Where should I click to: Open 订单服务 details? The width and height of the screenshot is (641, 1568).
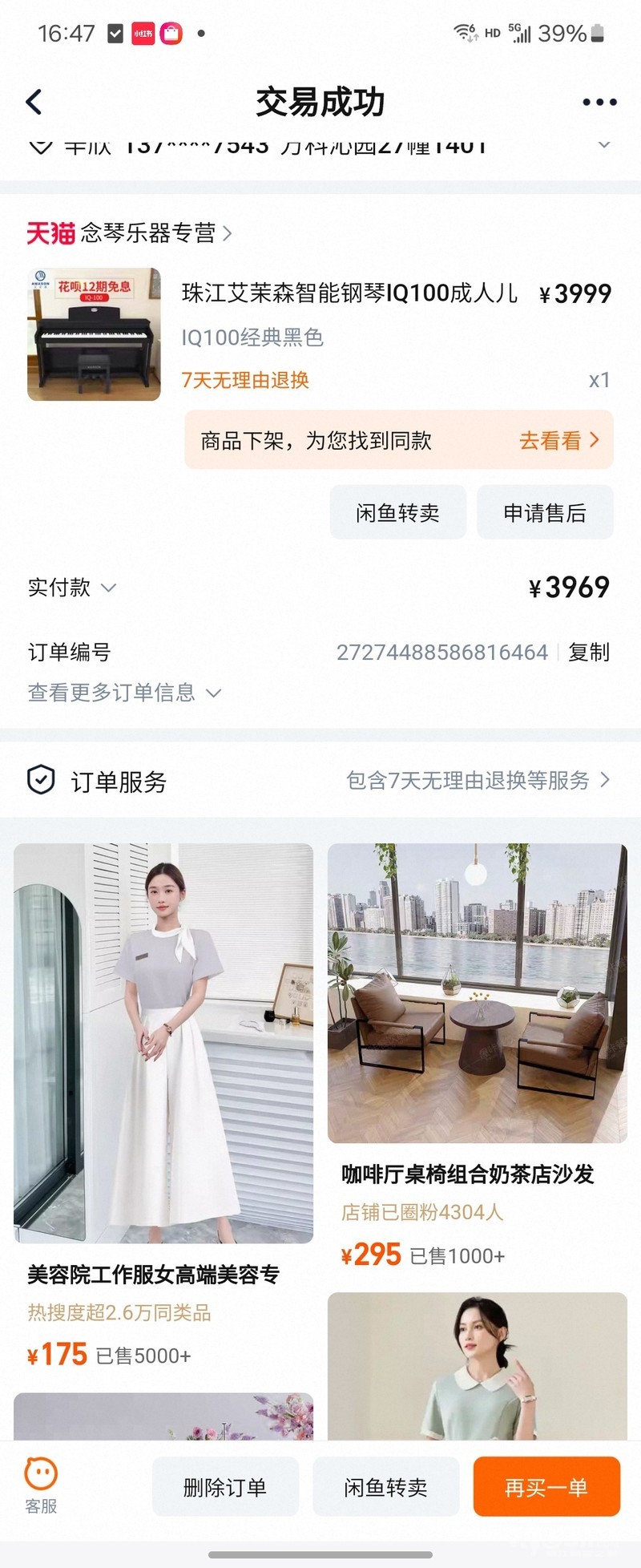320,780
